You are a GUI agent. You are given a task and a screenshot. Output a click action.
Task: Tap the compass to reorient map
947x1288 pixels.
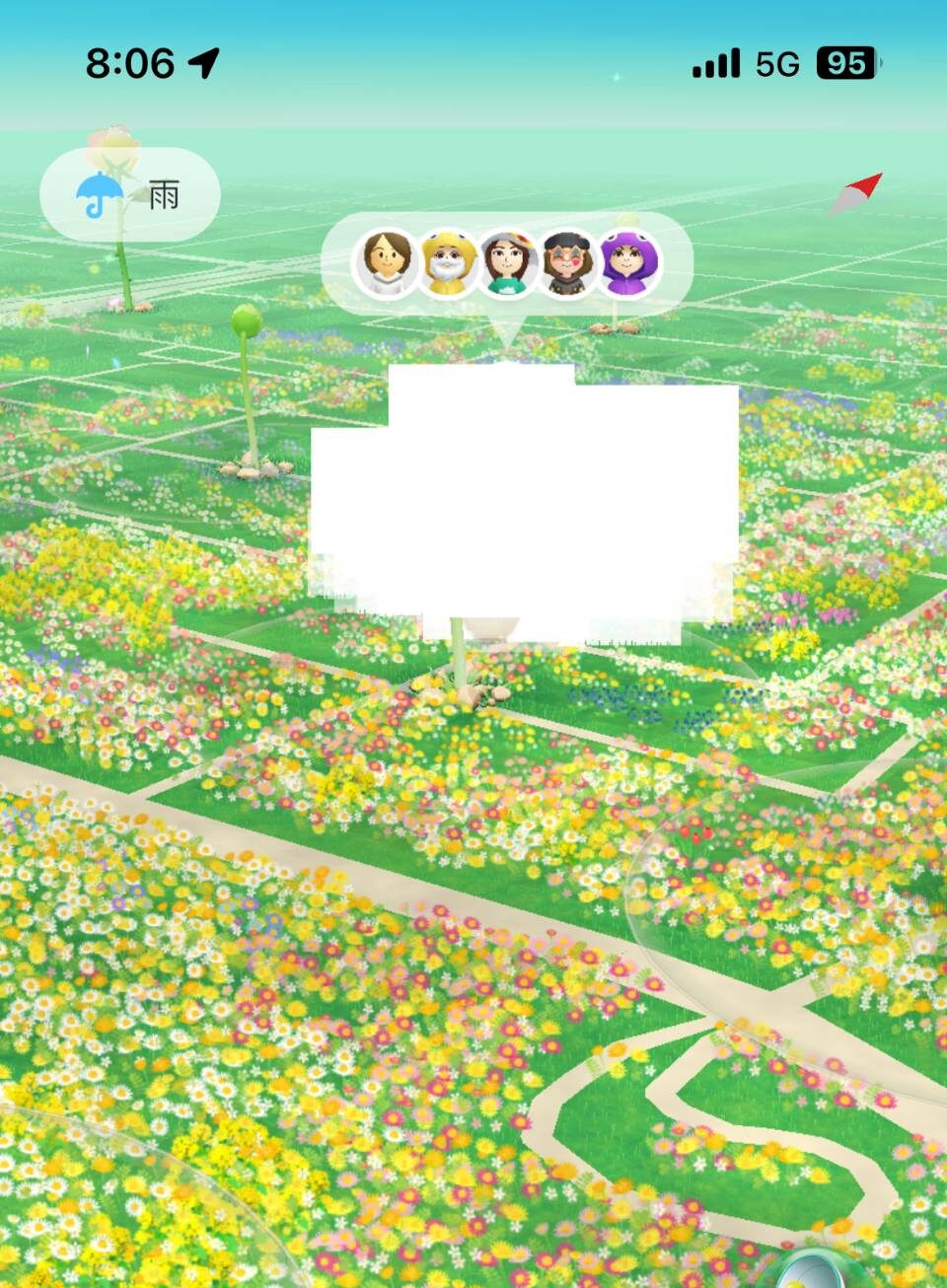pos(854,194)
